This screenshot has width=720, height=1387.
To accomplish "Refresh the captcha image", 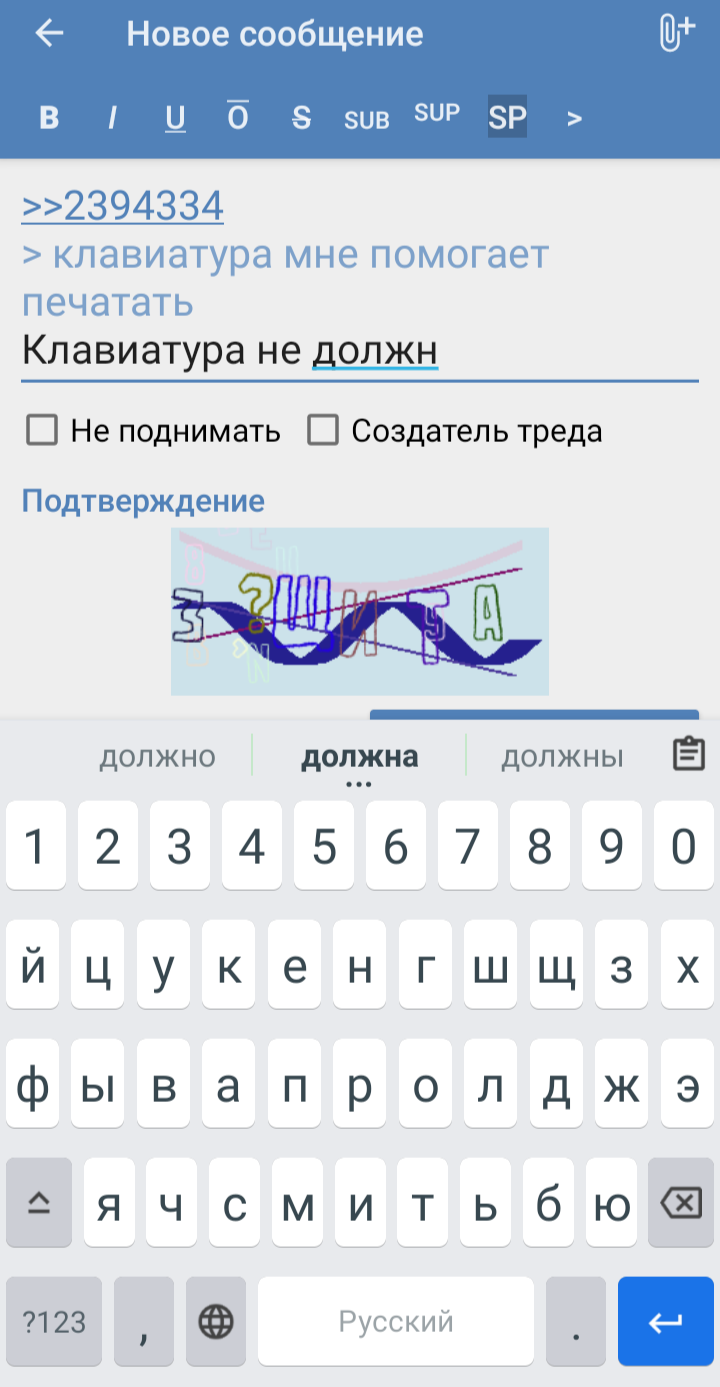I will click(360, 611).
